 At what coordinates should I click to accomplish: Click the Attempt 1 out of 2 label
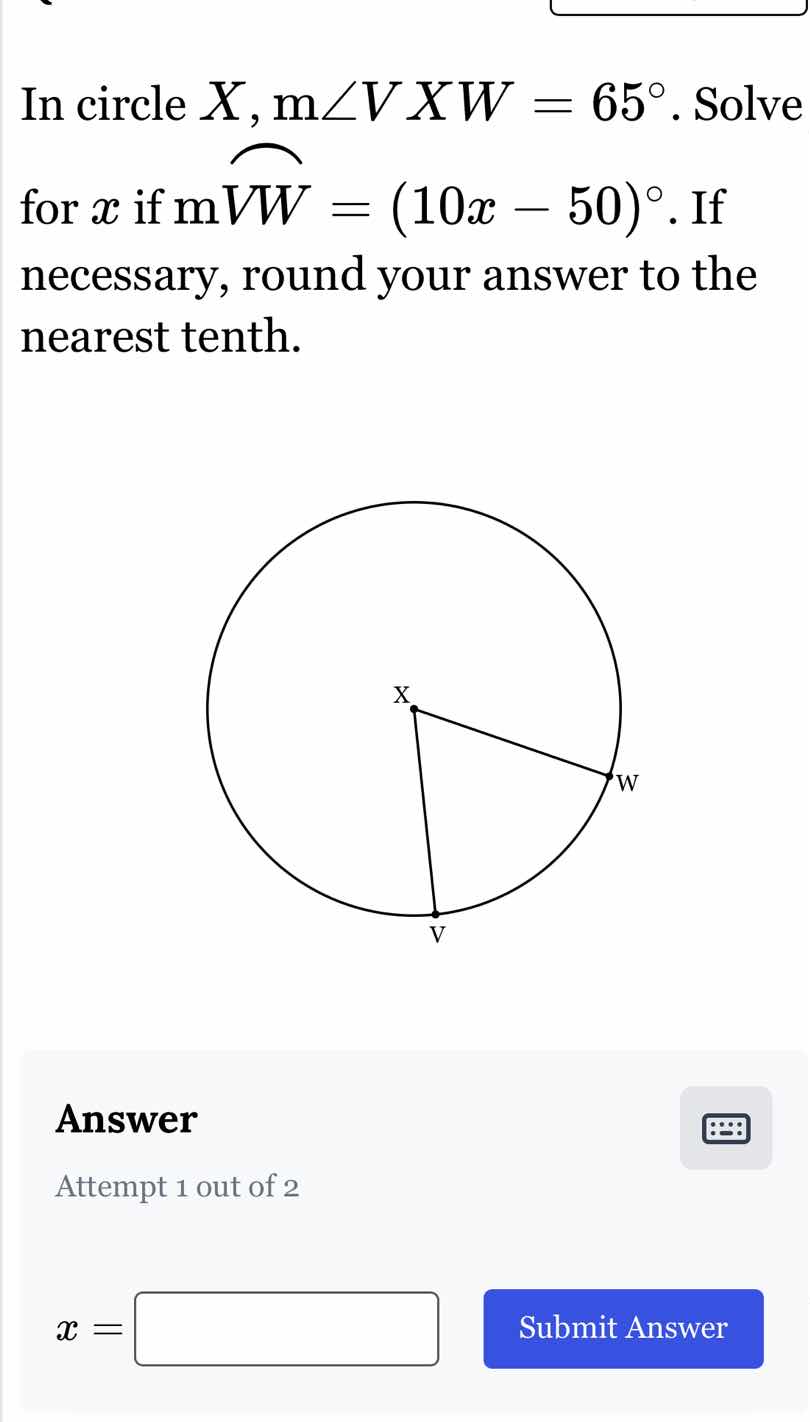176,1186
